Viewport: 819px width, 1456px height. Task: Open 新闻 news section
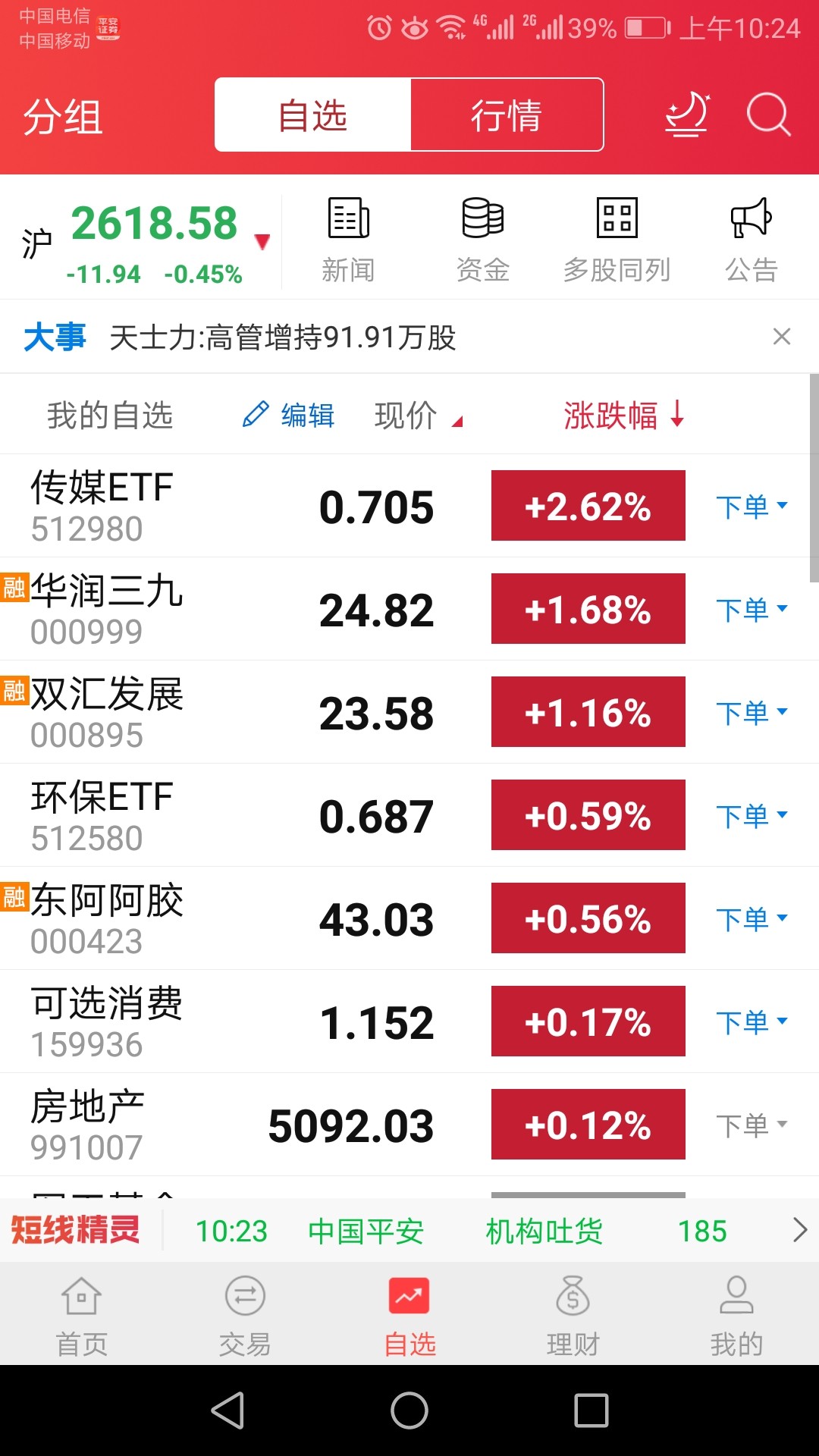[x=348, y=240]
